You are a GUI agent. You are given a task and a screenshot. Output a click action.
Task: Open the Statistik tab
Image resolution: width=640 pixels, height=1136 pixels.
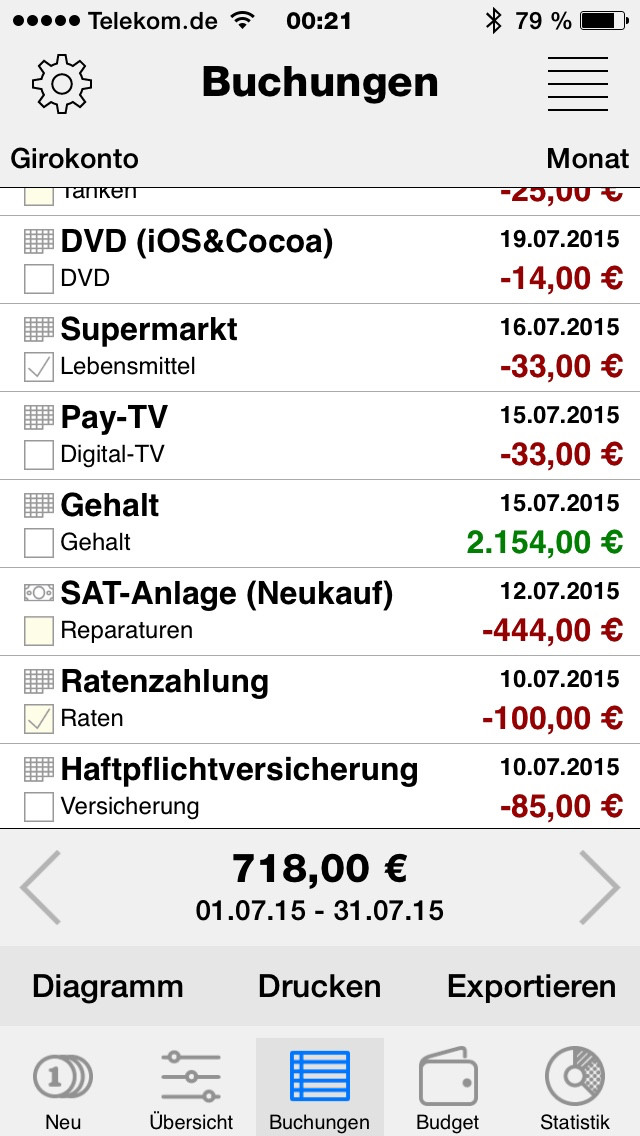point(575,1087)
